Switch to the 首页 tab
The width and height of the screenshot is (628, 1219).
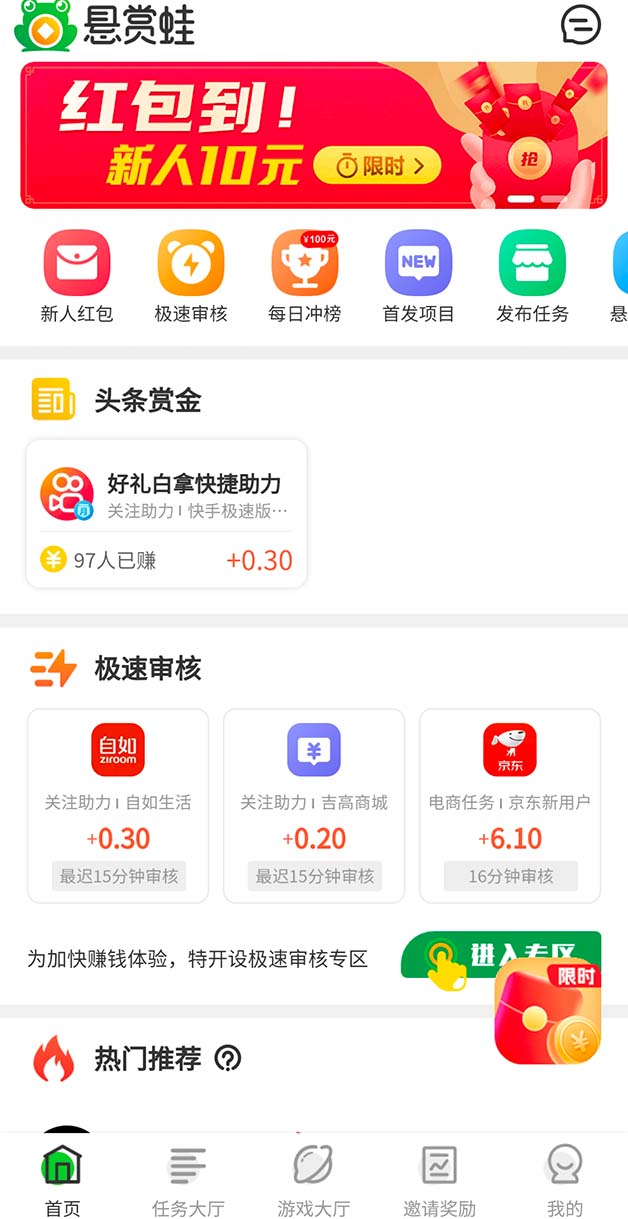[62, 1180]
